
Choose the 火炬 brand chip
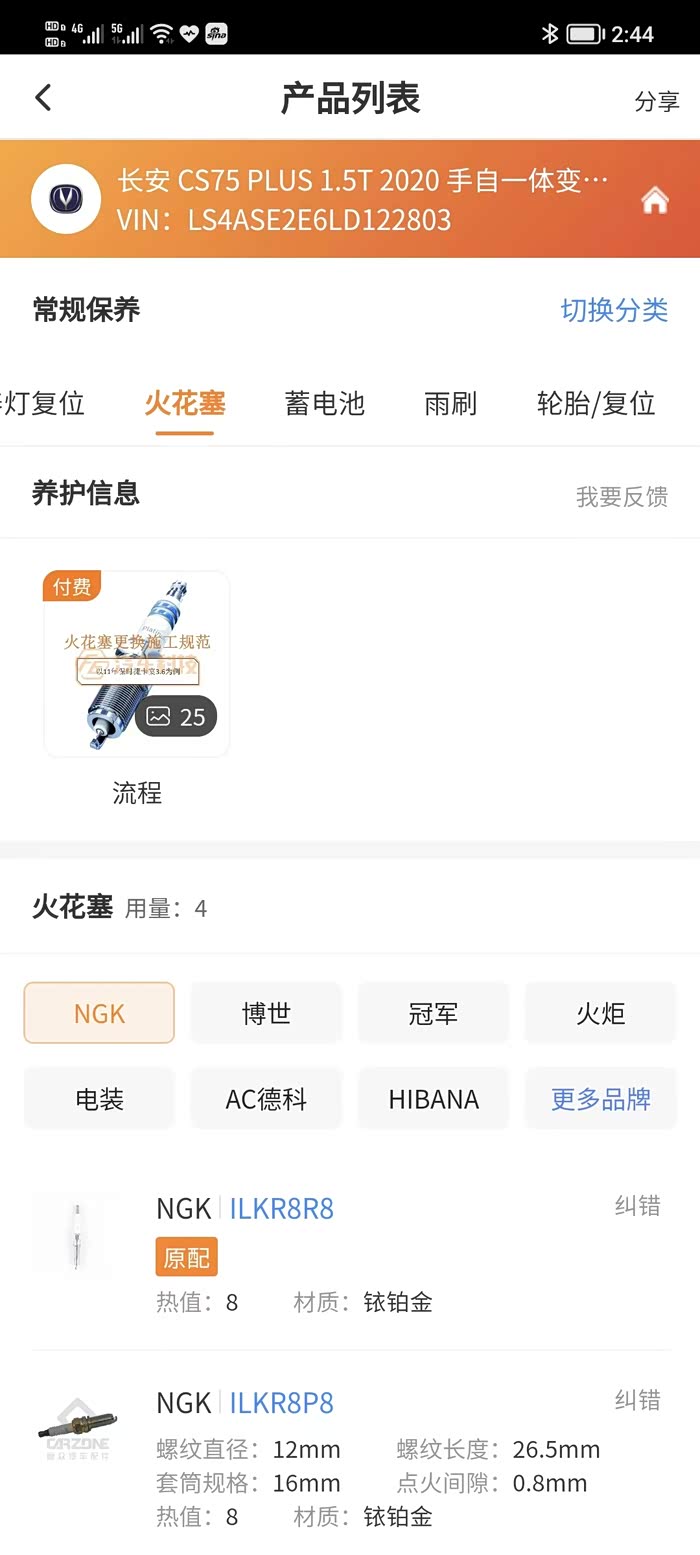click(x=600, y=1013)
